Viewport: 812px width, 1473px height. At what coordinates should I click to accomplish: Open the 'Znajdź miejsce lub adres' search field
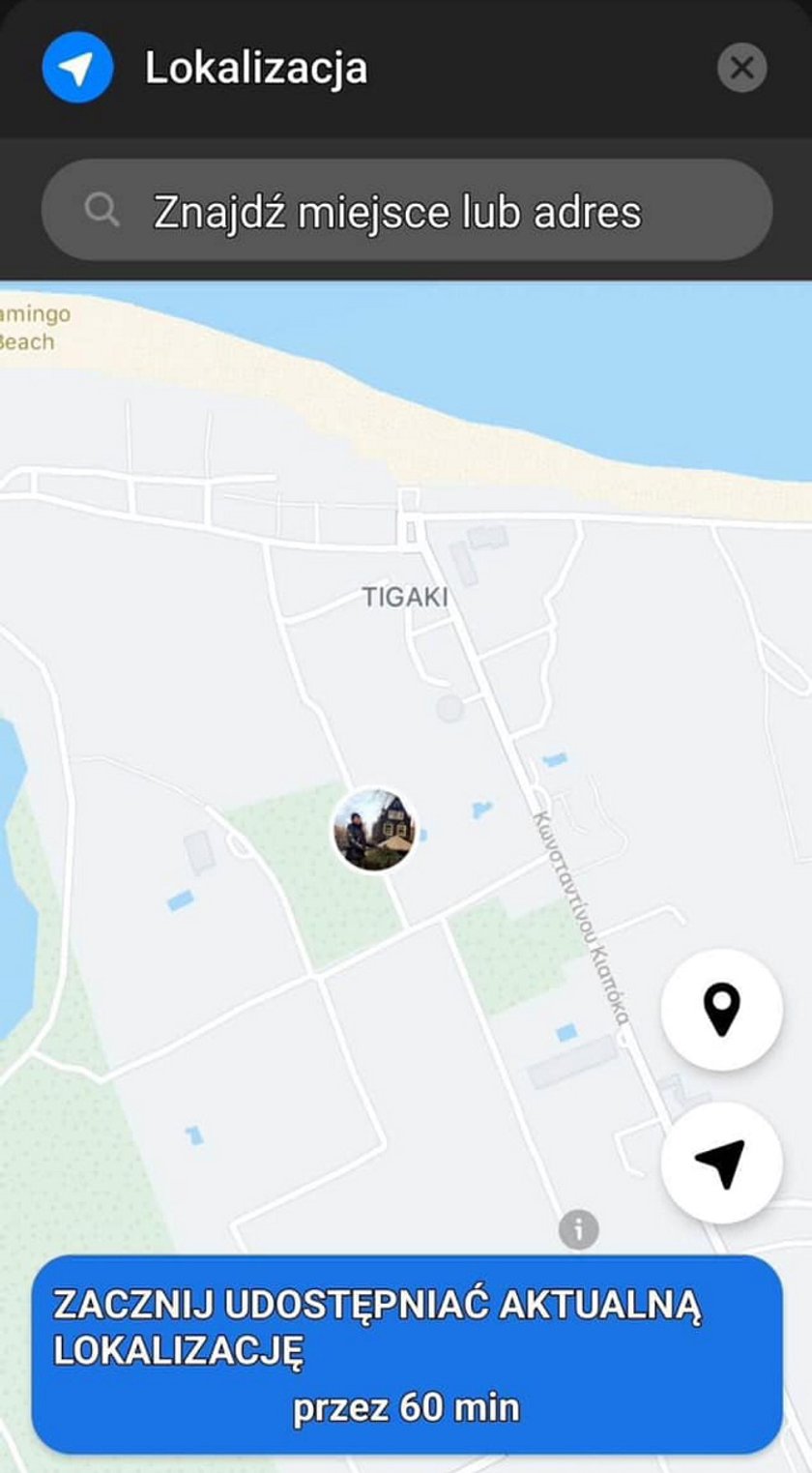click(406, 211)
